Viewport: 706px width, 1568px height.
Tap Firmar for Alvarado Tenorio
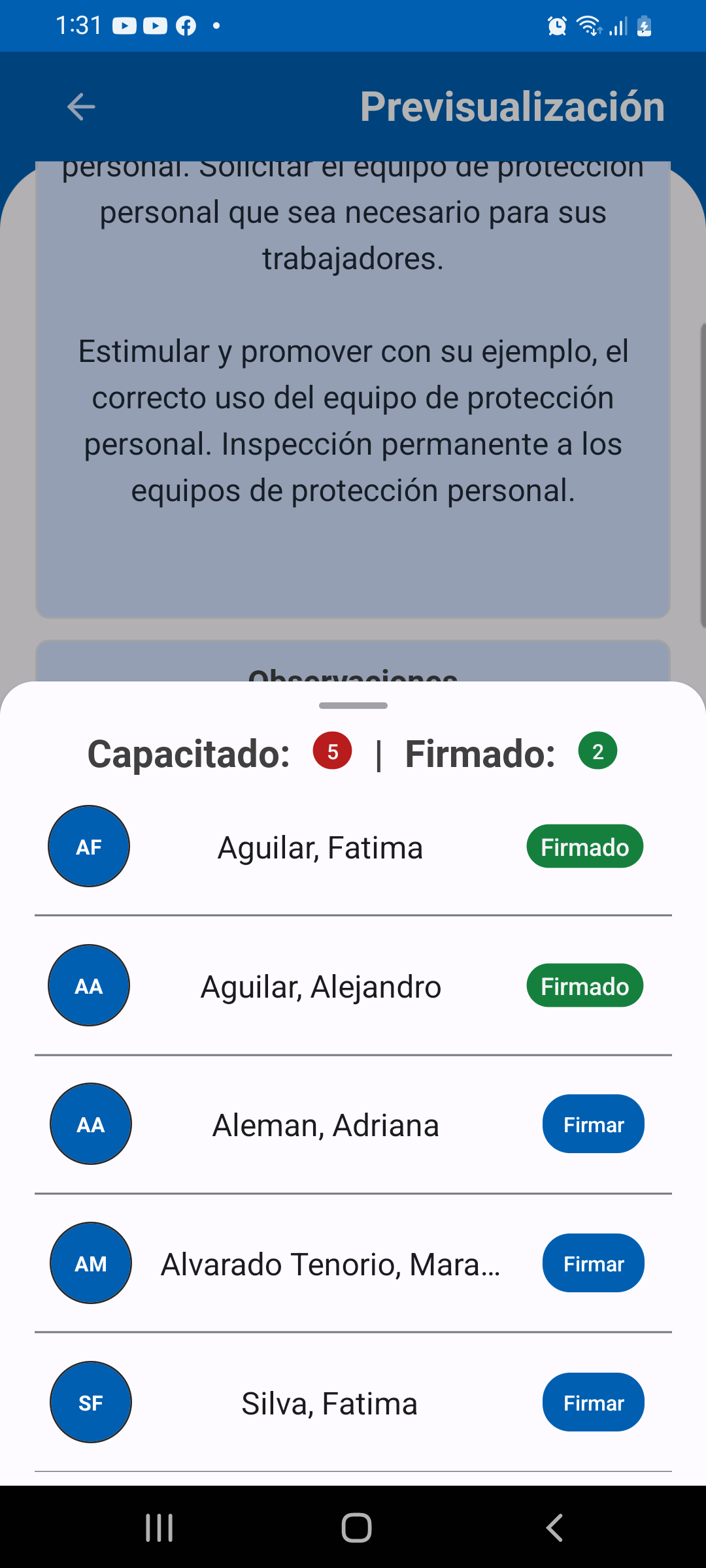click(593, 1263)
